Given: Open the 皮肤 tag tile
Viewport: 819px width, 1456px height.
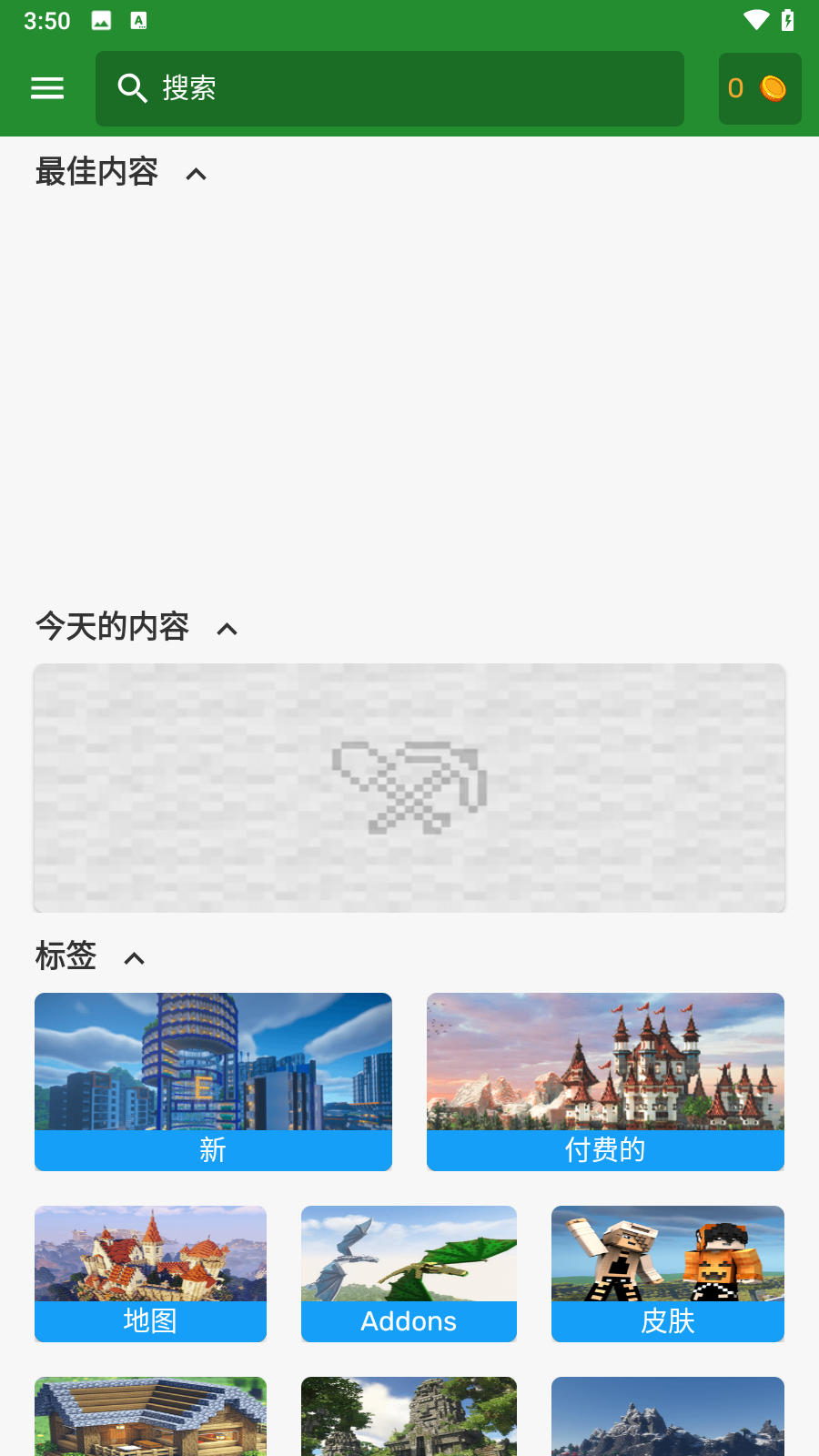Looking at the screenshot, I should tap(667, 1273).
